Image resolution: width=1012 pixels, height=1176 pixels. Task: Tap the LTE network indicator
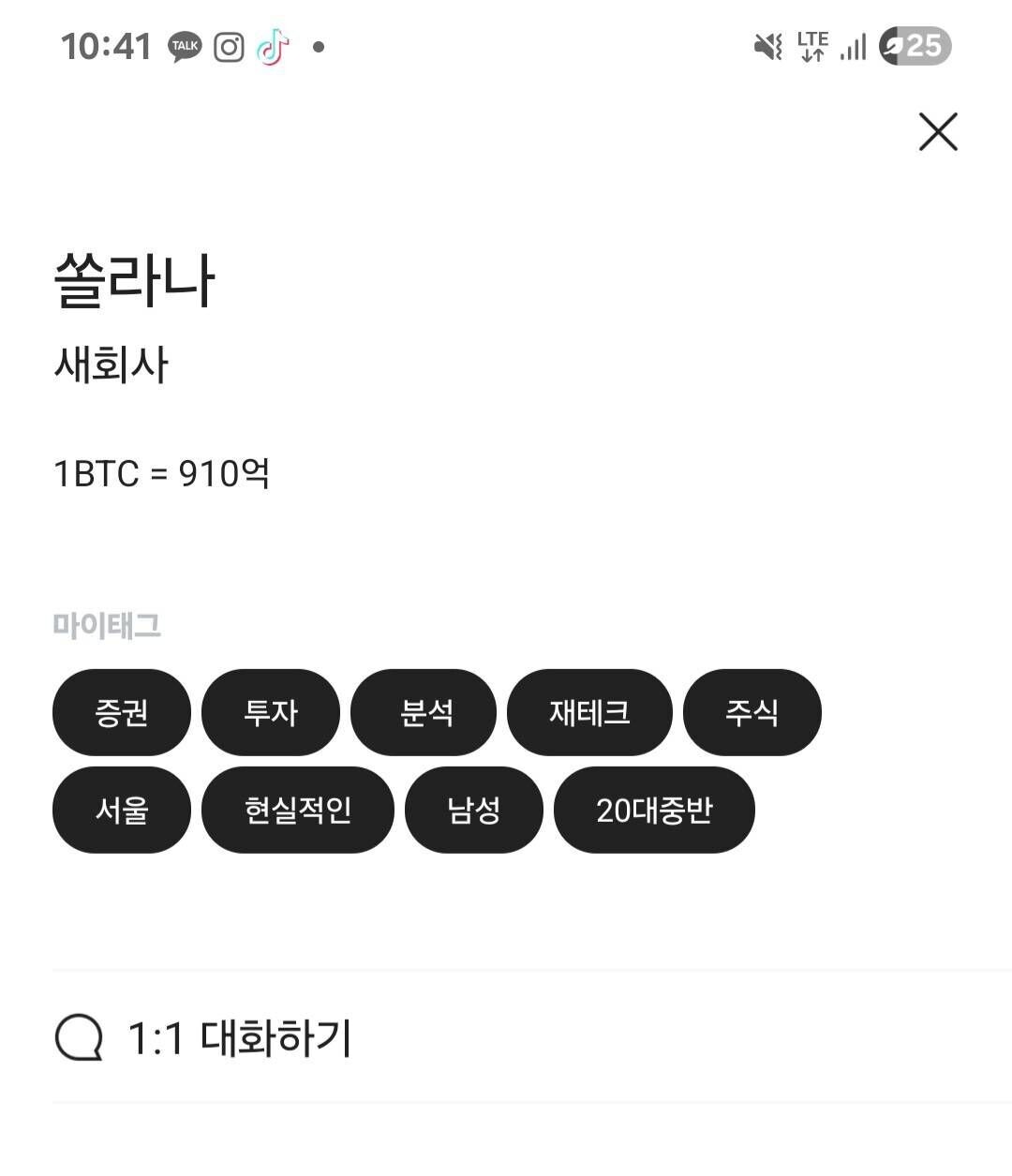pos(811,45)
